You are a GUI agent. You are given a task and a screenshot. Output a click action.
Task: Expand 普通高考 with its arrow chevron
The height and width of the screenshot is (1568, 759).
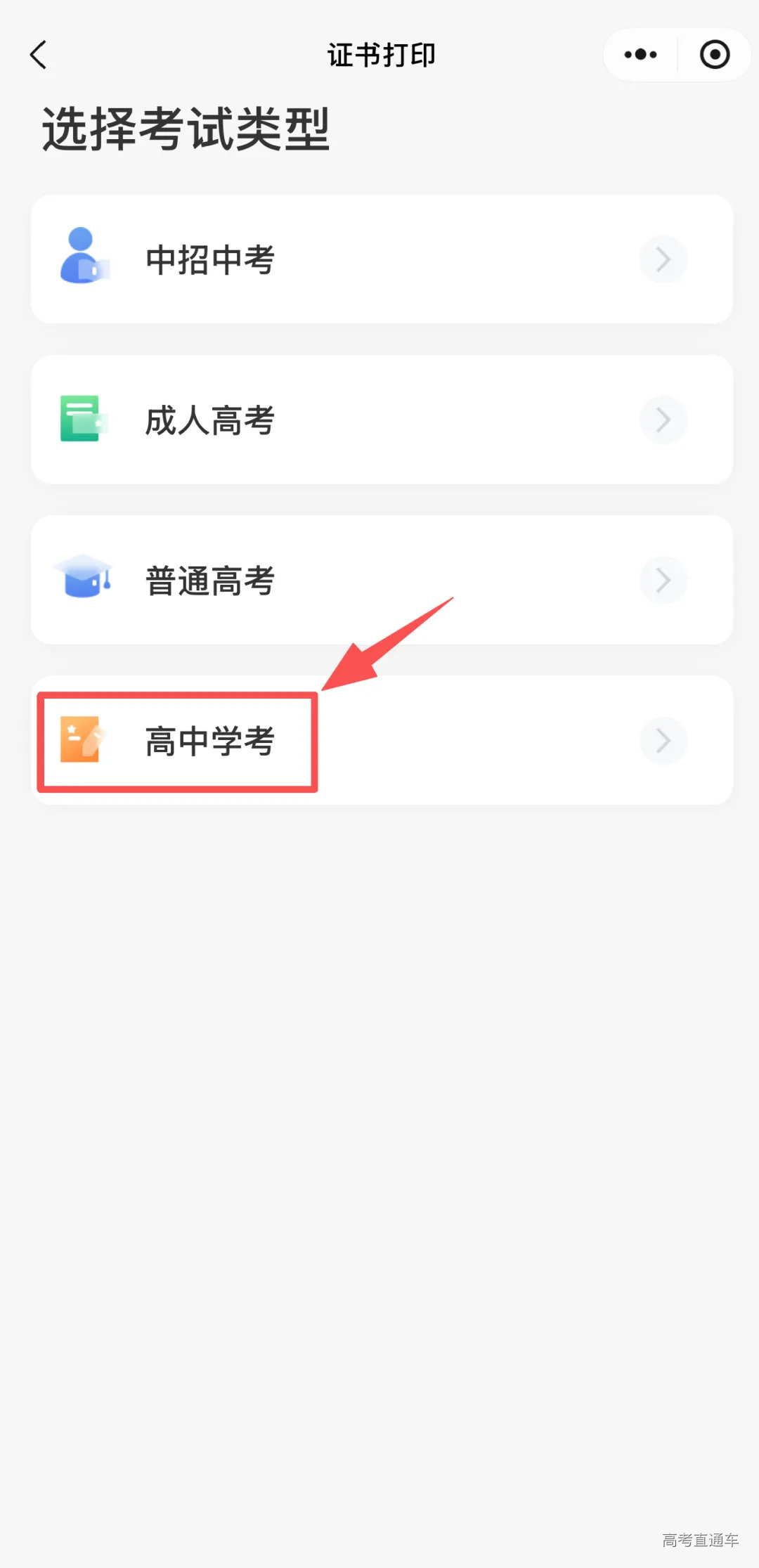663,579
